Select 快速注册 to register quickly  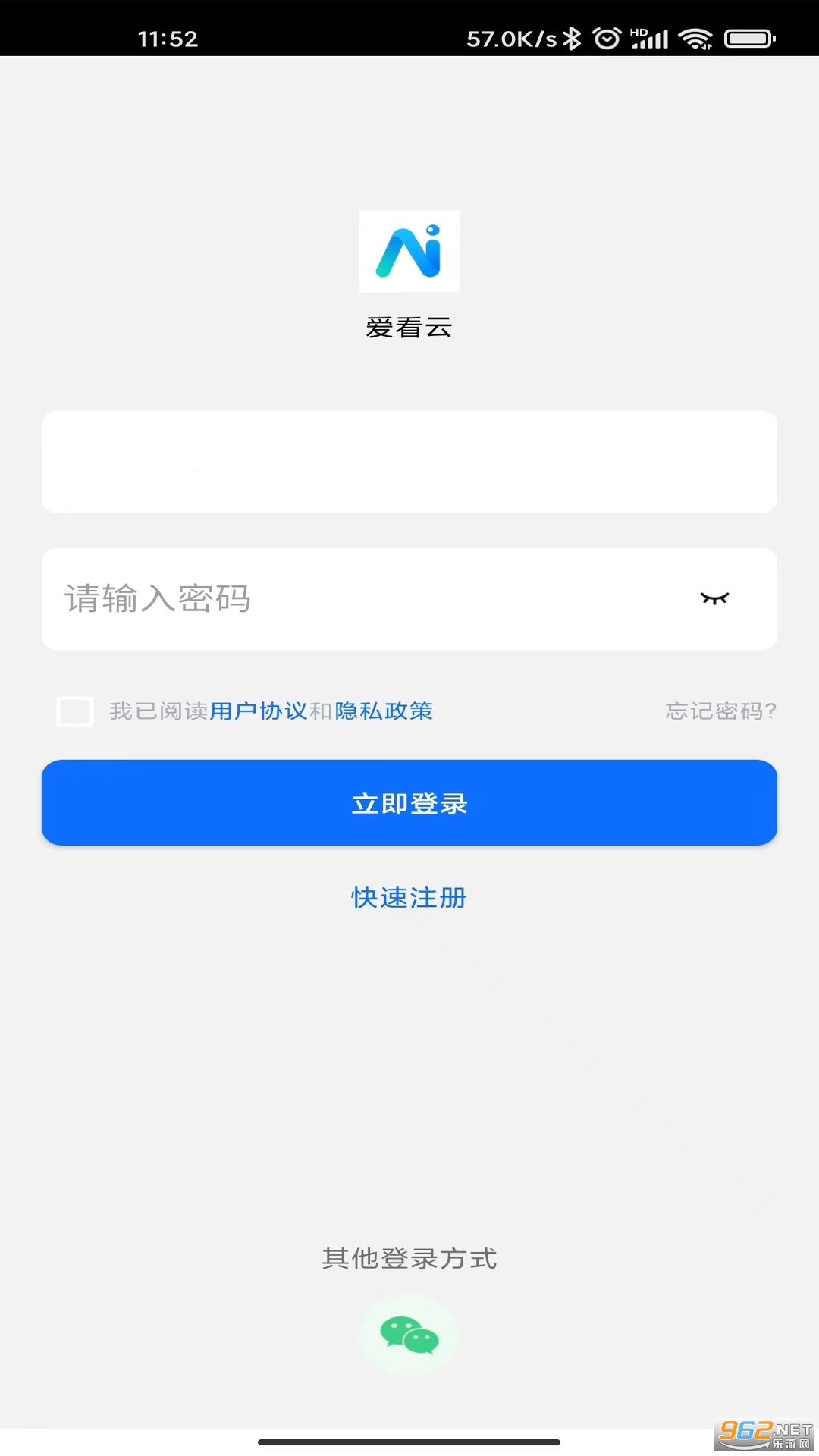tap(409, 897)
